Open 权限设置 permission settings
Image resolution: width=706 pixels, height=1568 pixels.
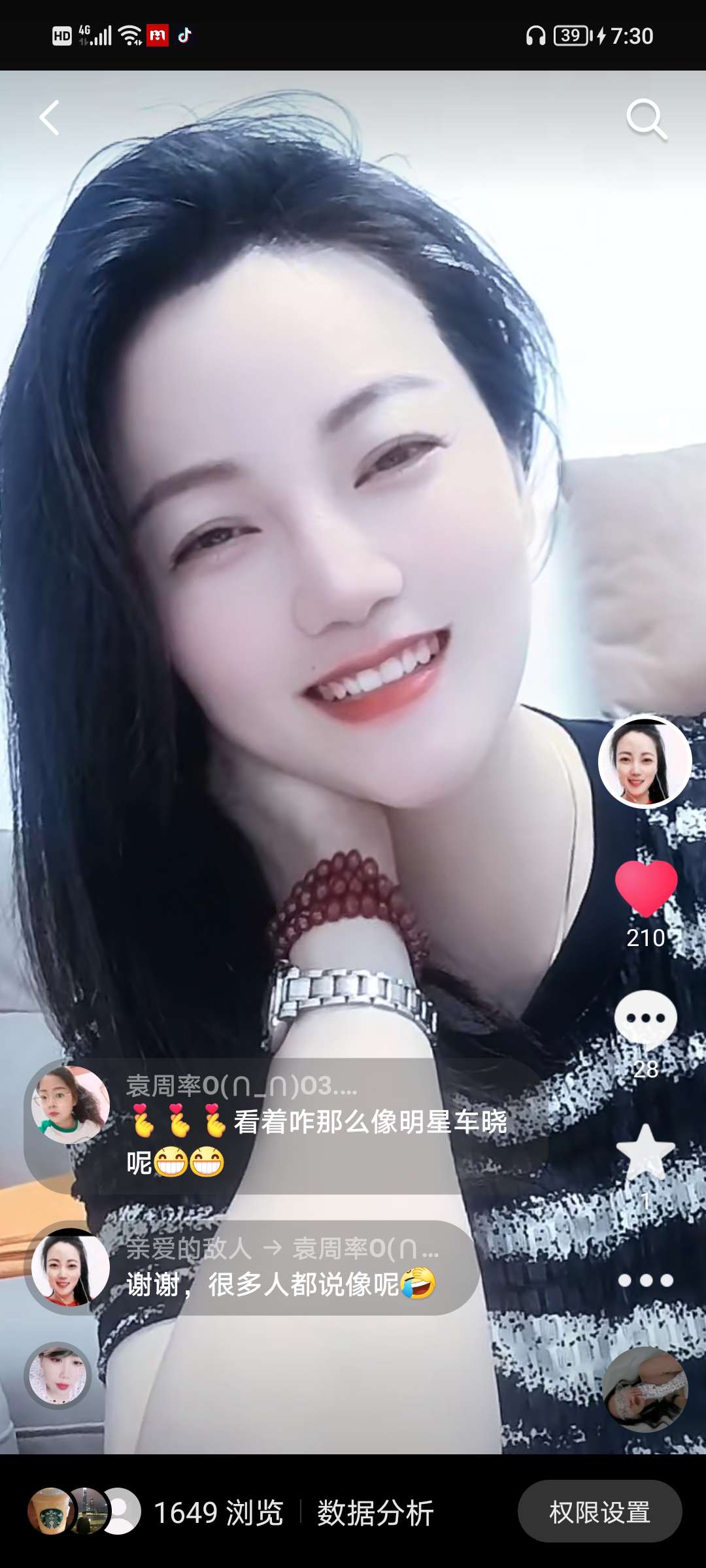click(x=599, y=1512)
